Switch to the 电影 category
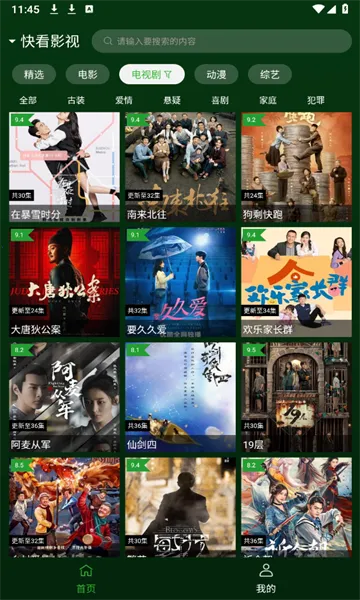Image resolution: width=360 pixels, height=600 pixels. [88, 74]
